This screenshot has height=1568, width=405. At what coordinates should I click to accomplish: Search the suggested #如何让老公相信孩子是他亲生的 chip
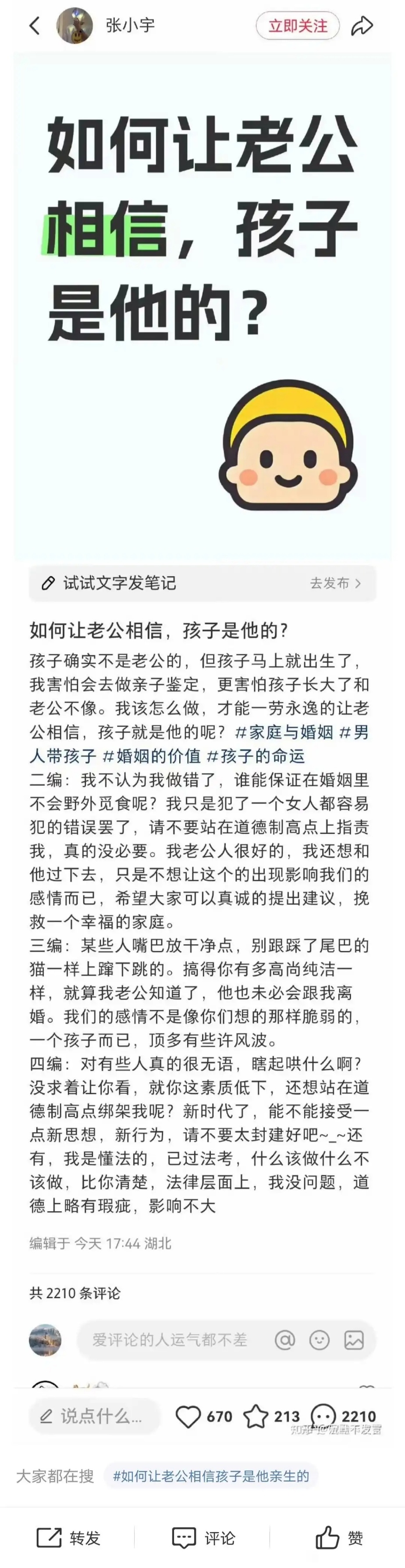(x=211, y=1476)
